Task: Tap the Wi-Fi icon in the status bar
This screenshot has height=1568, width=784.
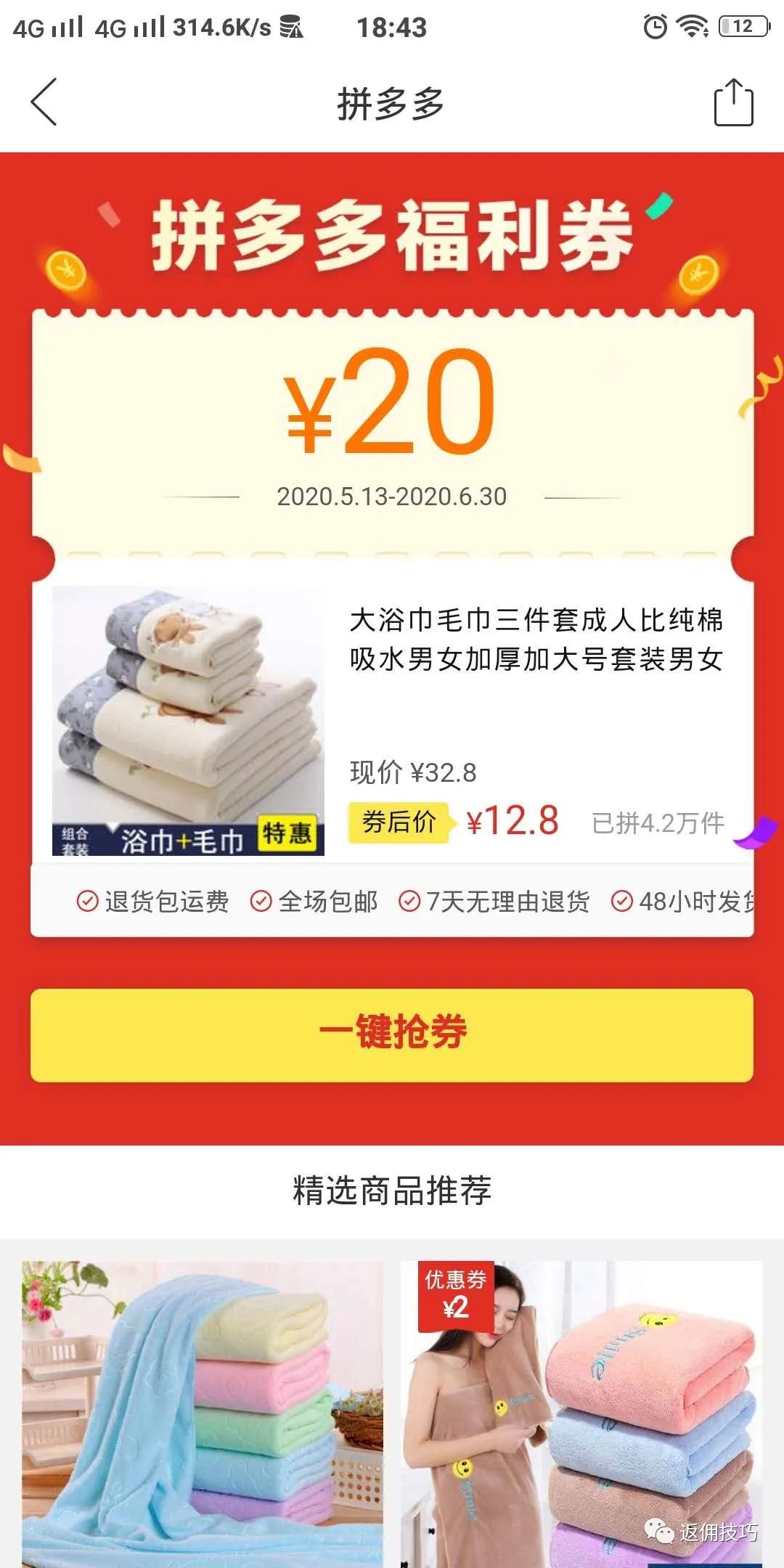Action: 690,28
